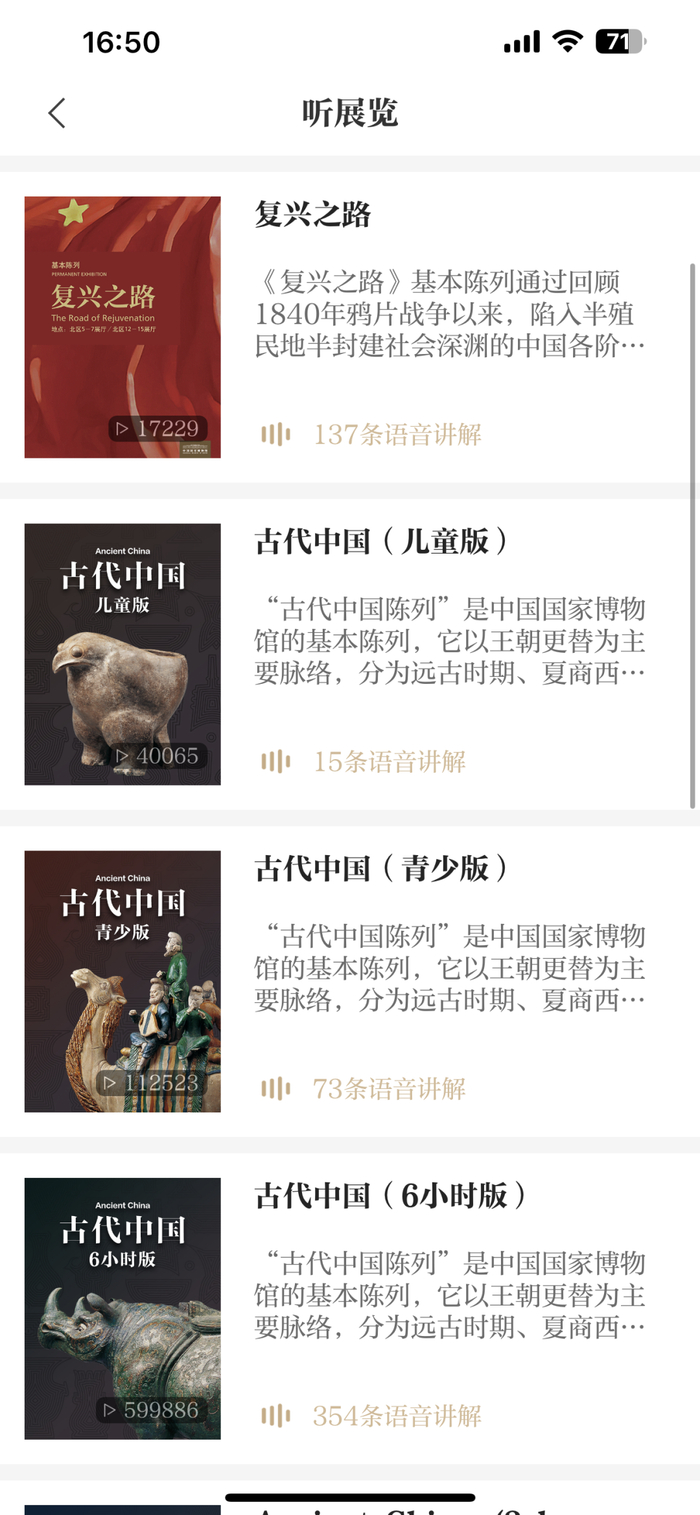Open the 古代中国（儿童版）audio guide
The image size is (700, 1515).
[350, 654]
